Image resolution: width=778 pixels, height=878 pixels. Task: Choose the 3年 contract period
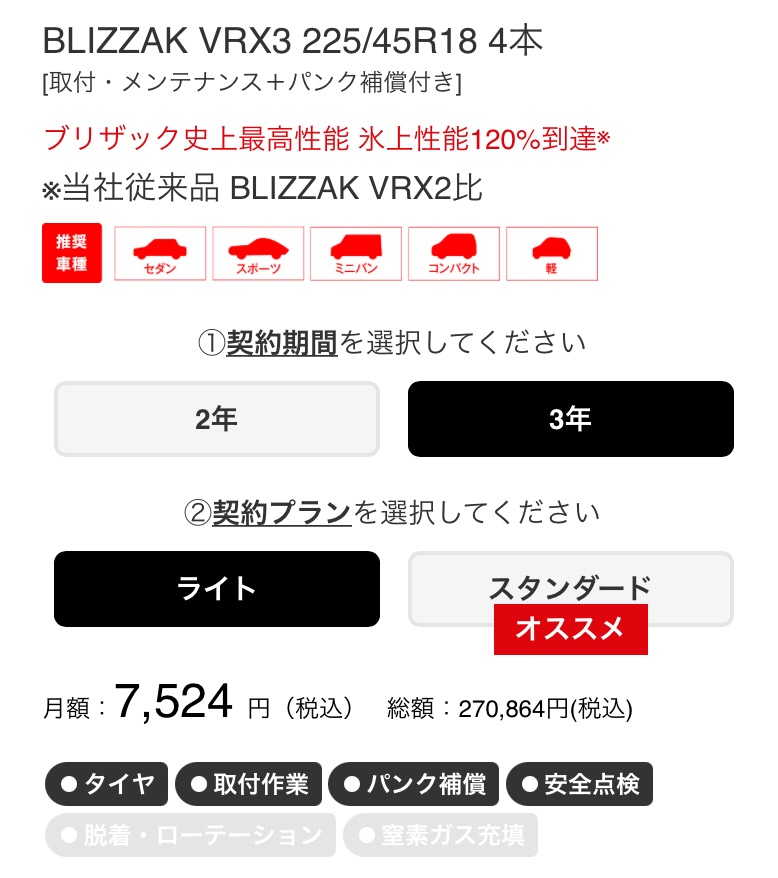point(570,419)
